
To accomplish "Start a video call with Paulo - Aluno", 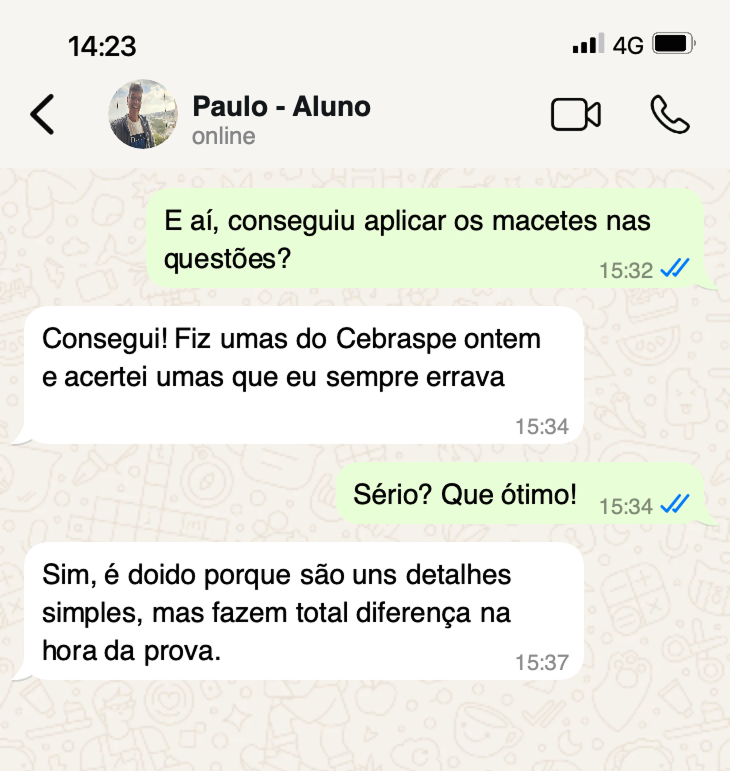I will (576, 115).
